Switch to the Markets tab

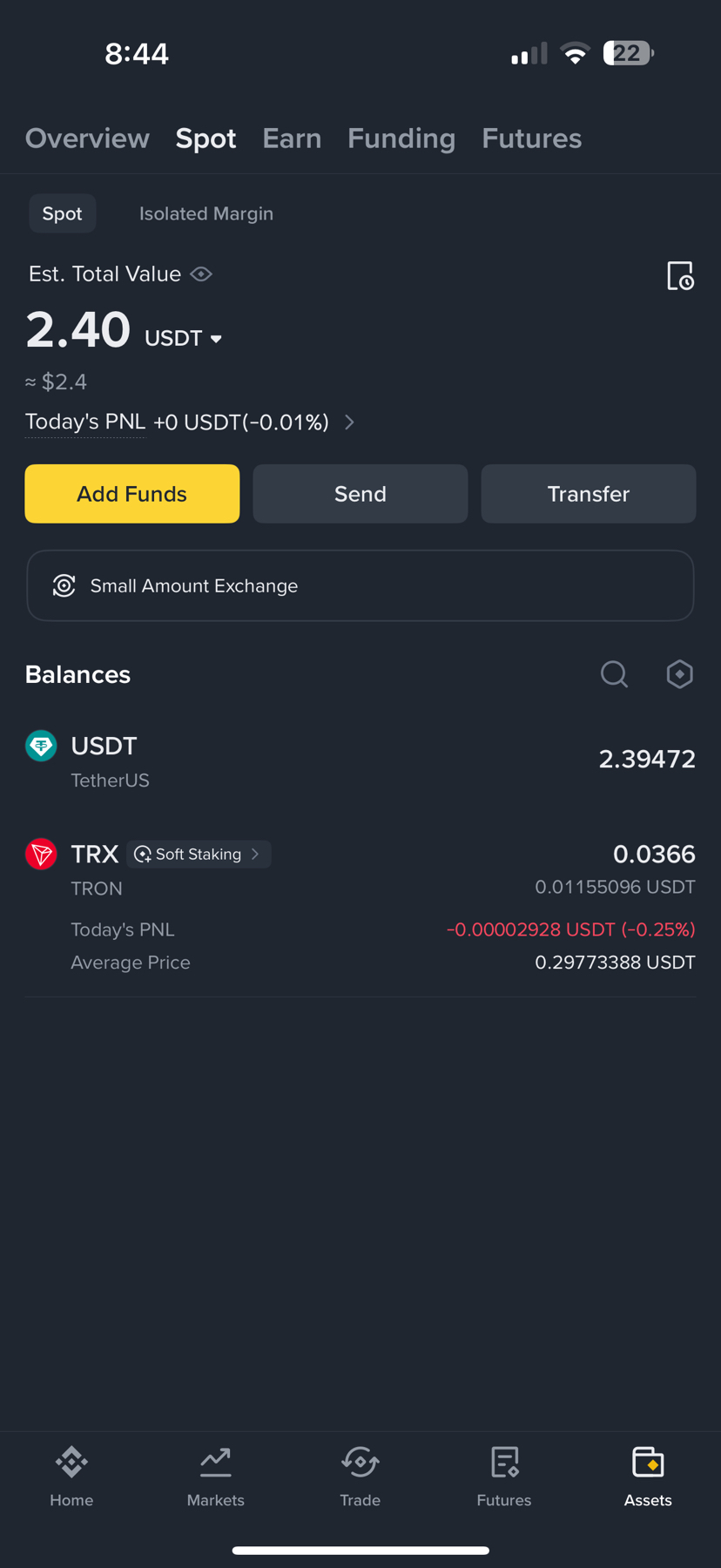point(216,1476)
